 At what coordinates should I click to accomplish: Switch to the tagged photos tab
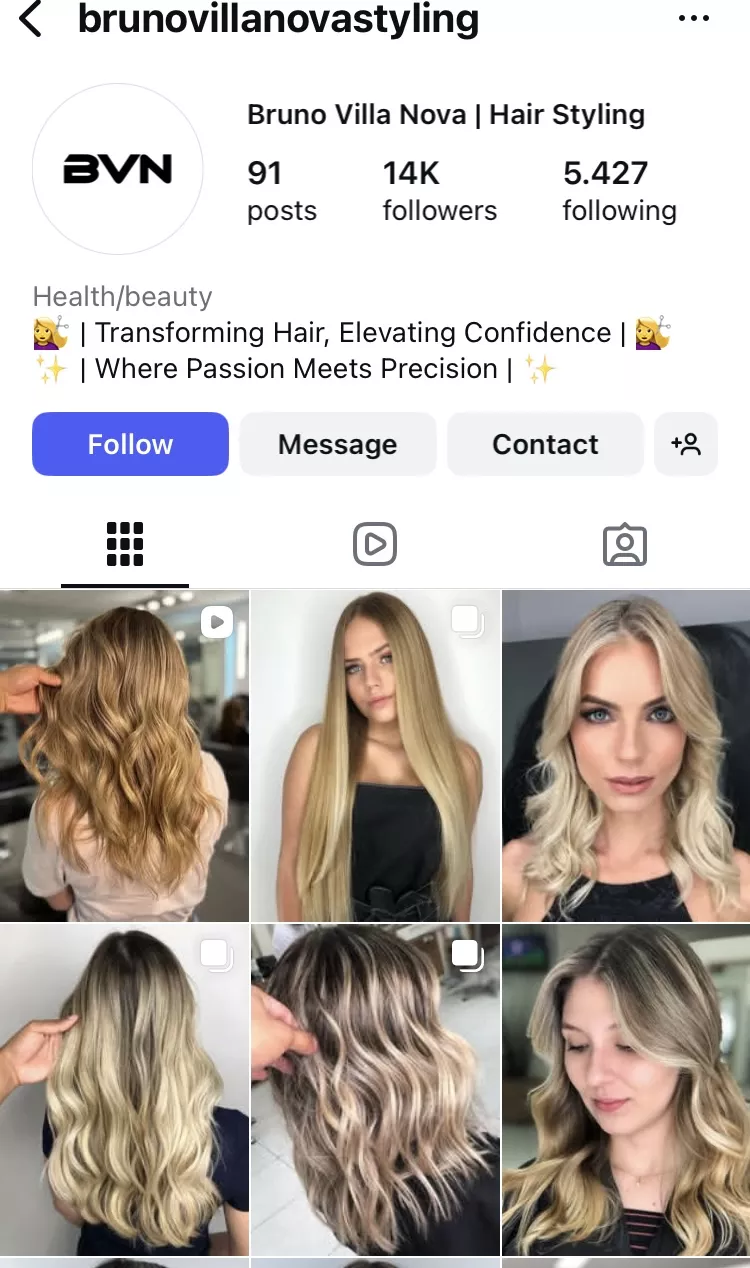[x=625, y=545]
